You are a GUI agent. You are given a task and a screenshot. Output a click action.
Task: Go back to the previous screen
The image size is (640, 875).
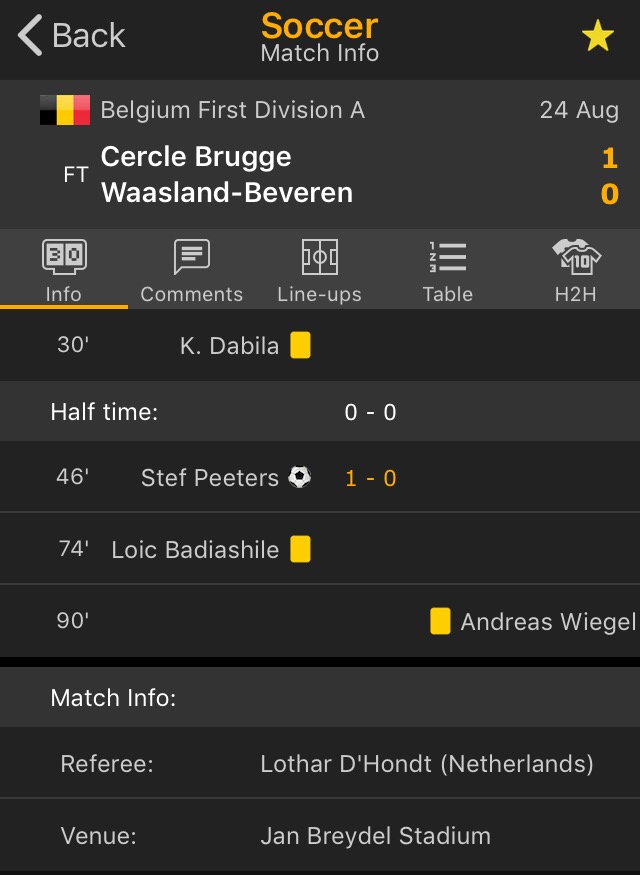[x=72, y=37]
